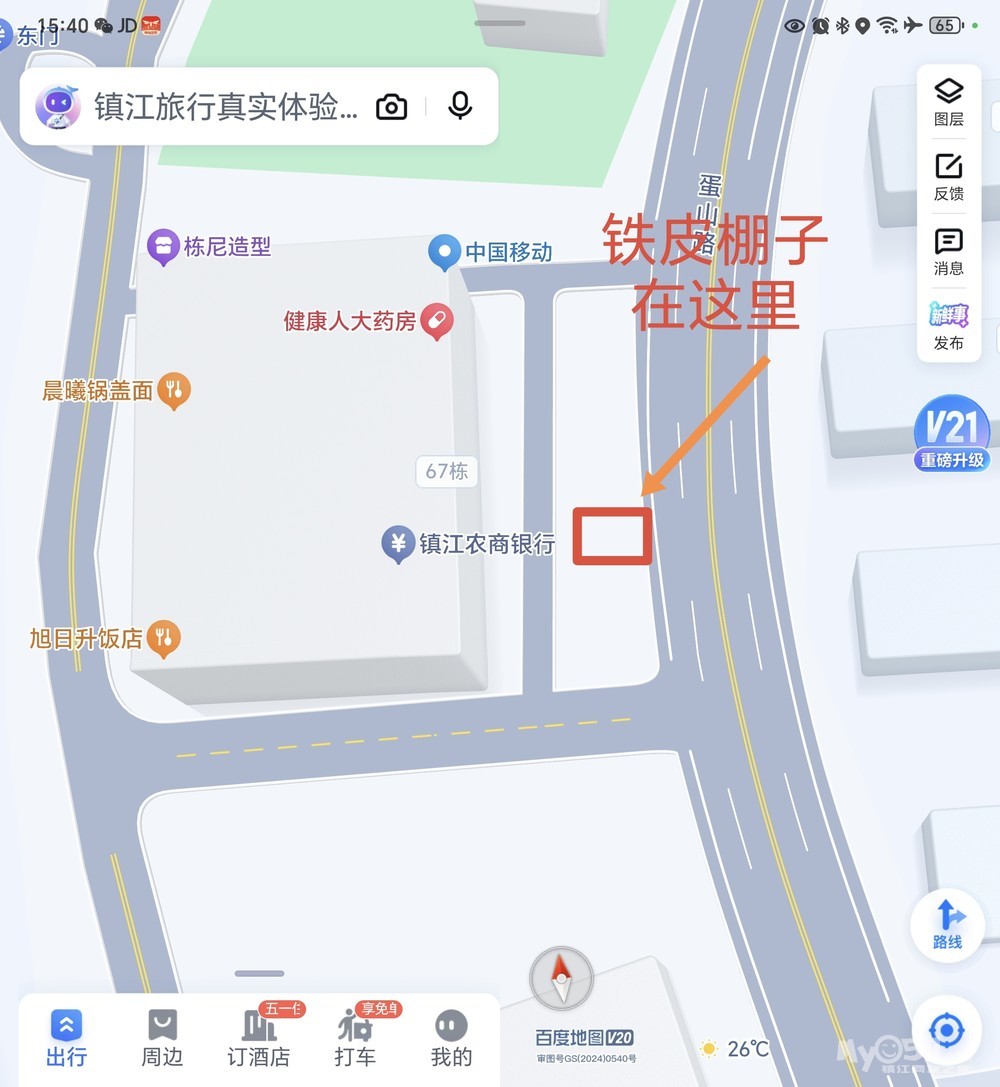
Task: Open the 图层 map layers panel
Action: 948,102
